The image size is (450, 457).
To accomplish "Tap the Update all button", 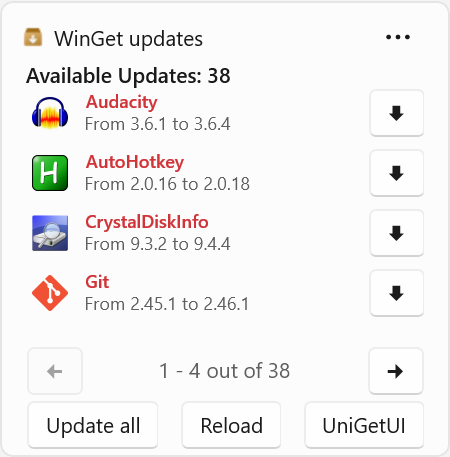I will pyautogui.click(x=93, y=425).
